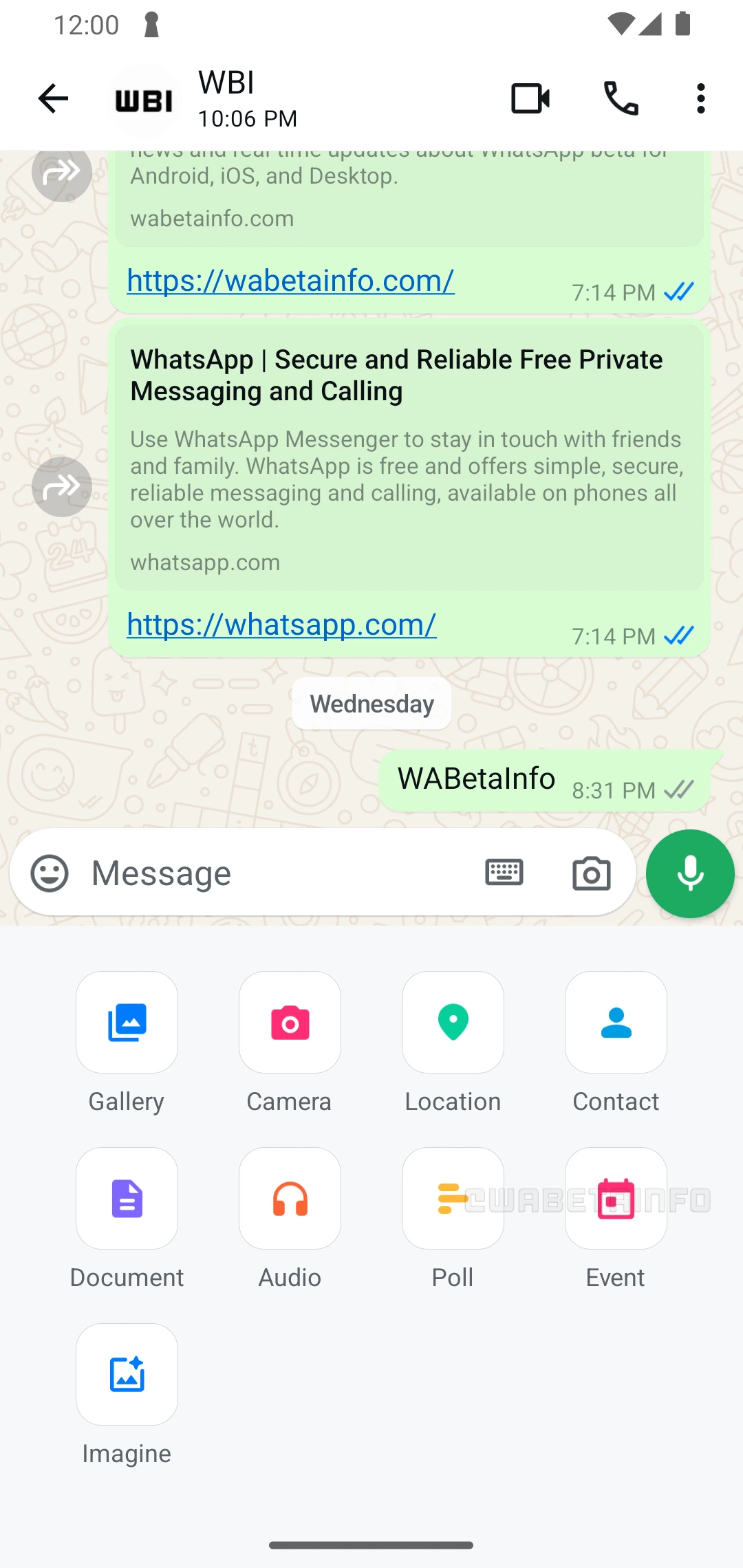743x1568 pixels.
Task: Open WhatsApp link preview card
Action: click(x=409, y=457)
